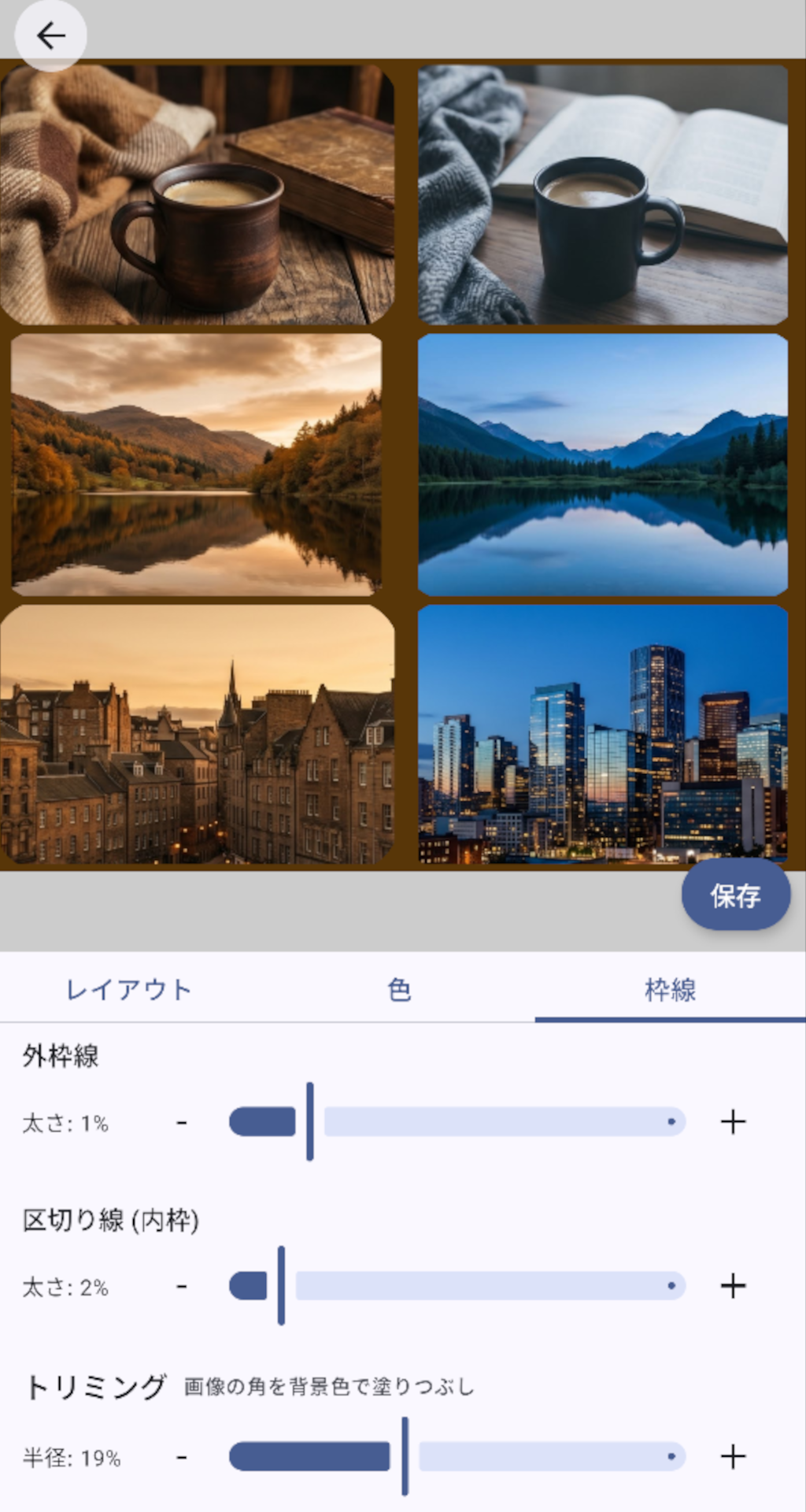Tap the トリミング radius slider track

point(551,1457)
